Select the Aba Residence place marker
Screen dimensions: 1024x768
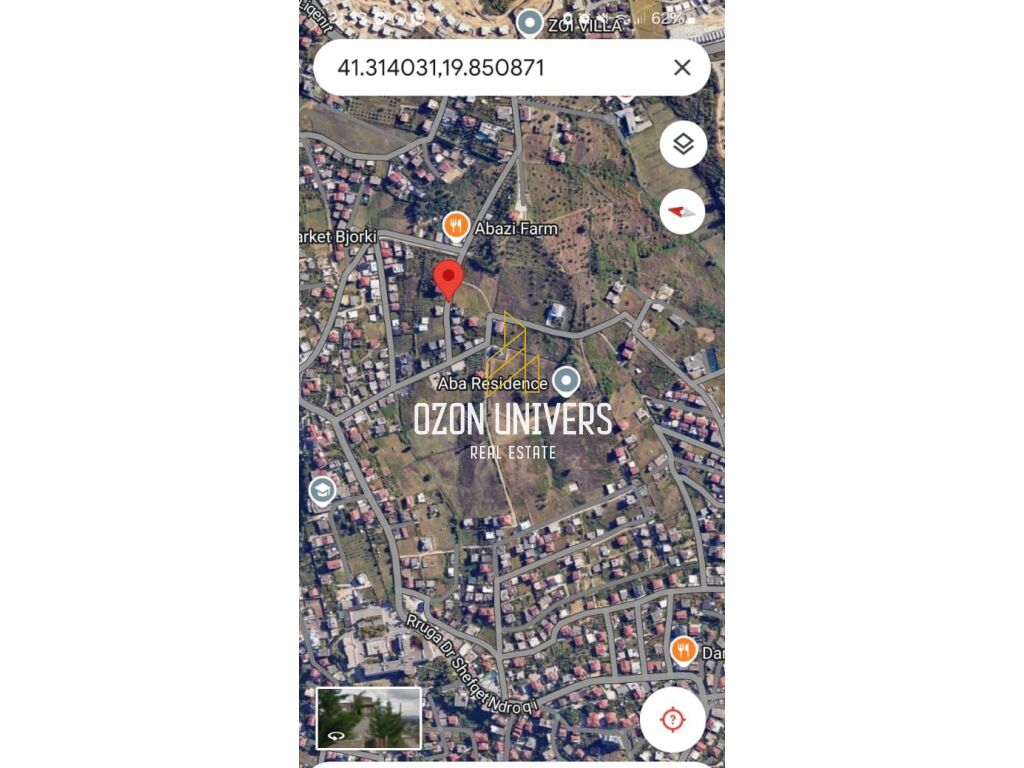click(567, 381)
